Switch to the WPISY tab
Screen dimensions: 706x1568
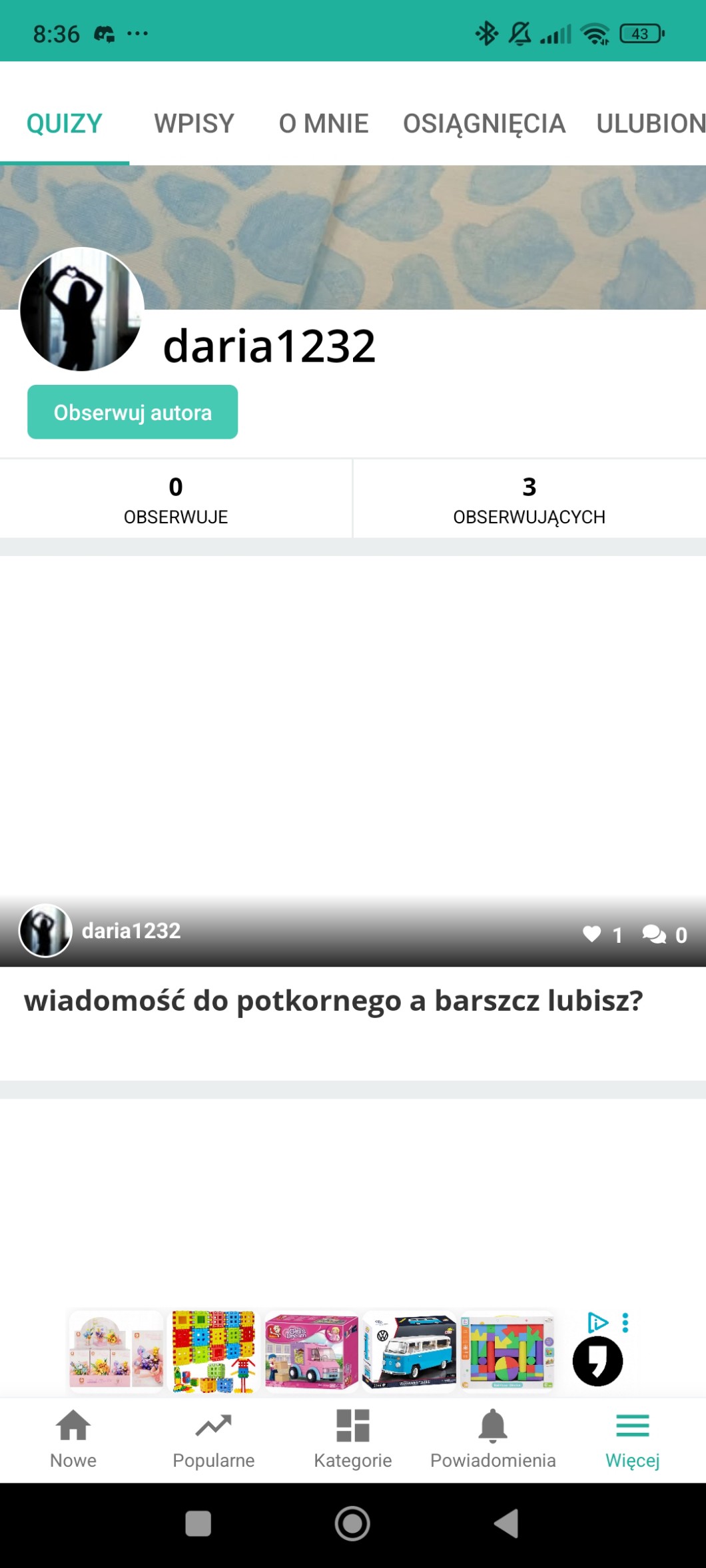(194, 124)
